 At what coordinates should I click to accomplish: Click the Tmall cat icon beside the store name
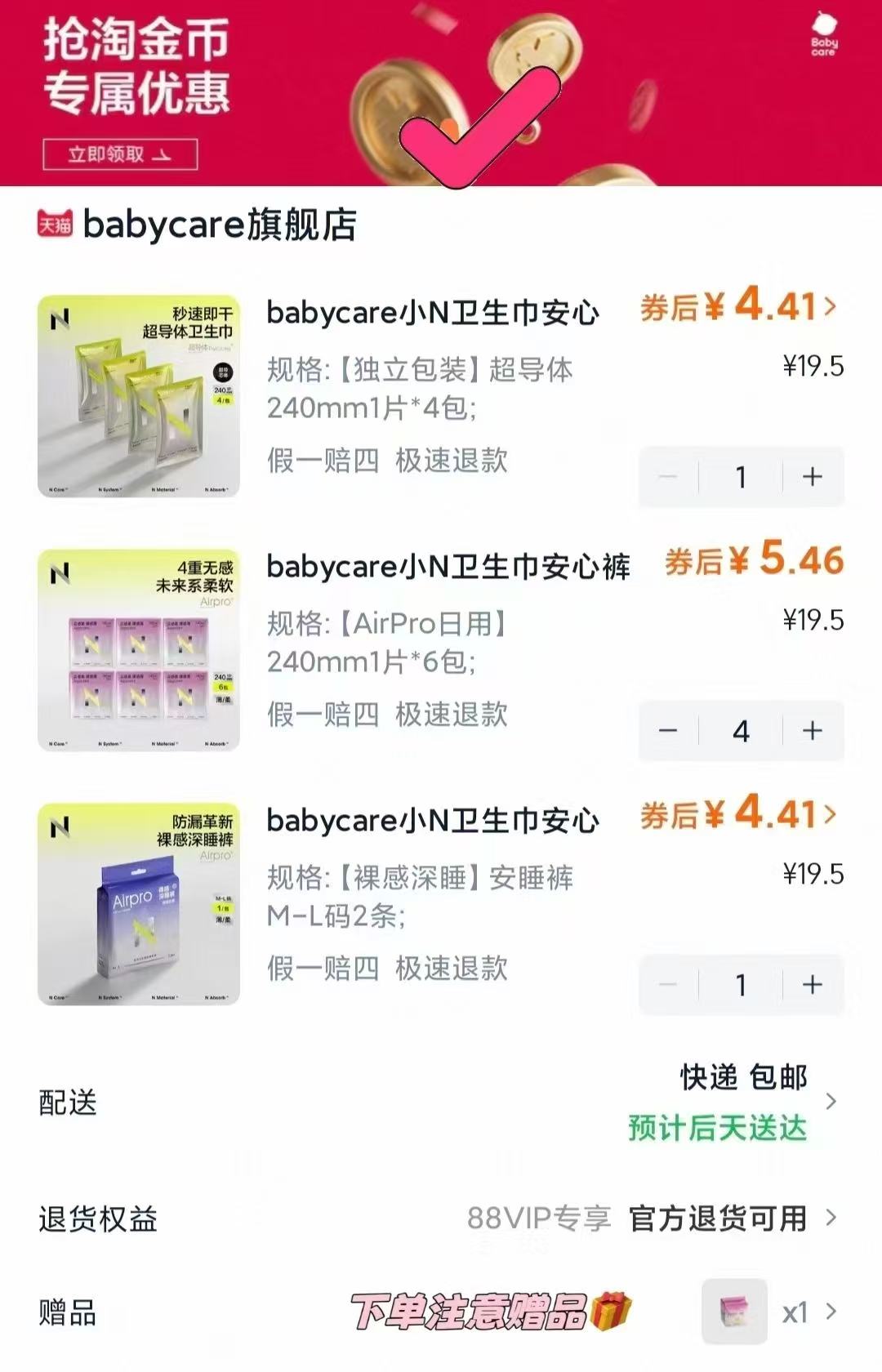[51, 221]
